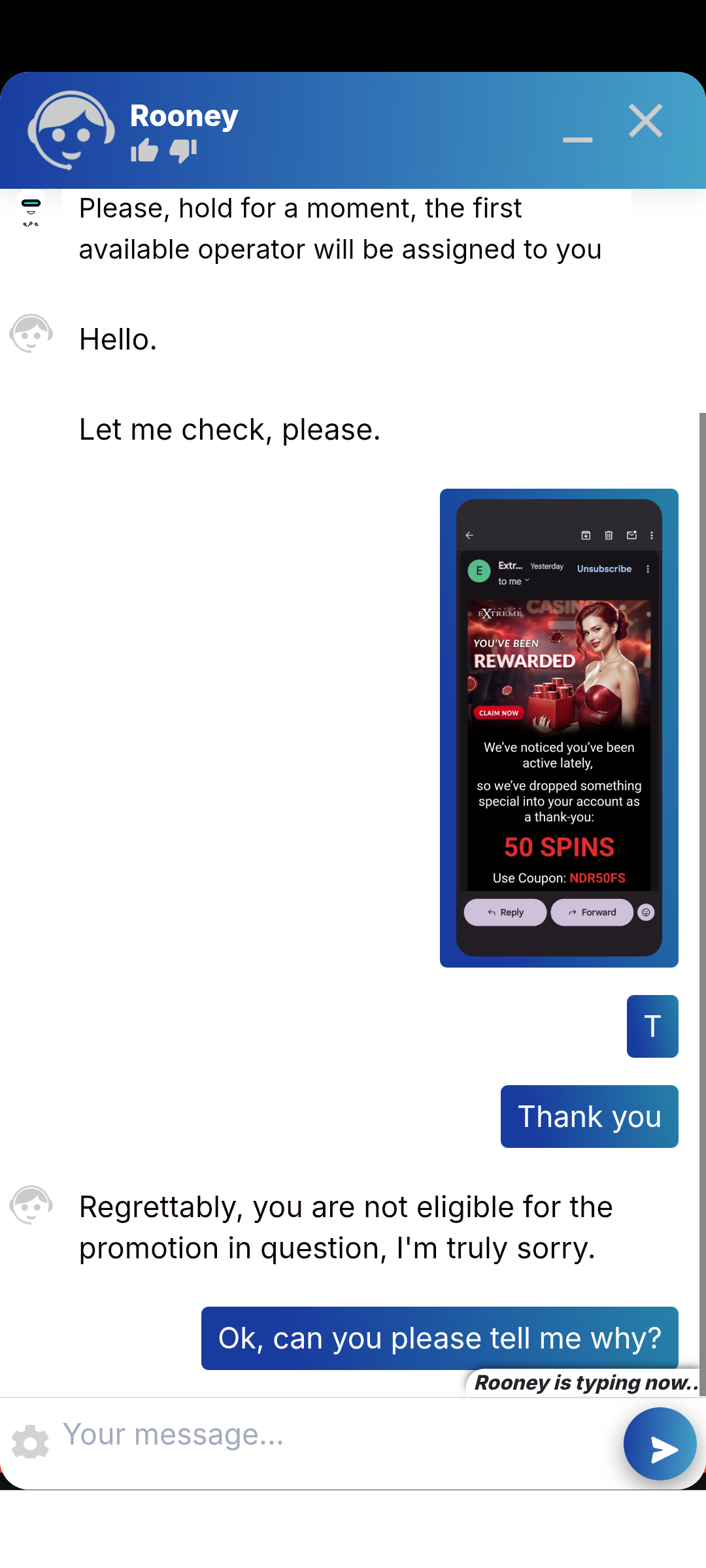Send the message with the arrow button
The image size is (706, 1568).
(660, 1443)
